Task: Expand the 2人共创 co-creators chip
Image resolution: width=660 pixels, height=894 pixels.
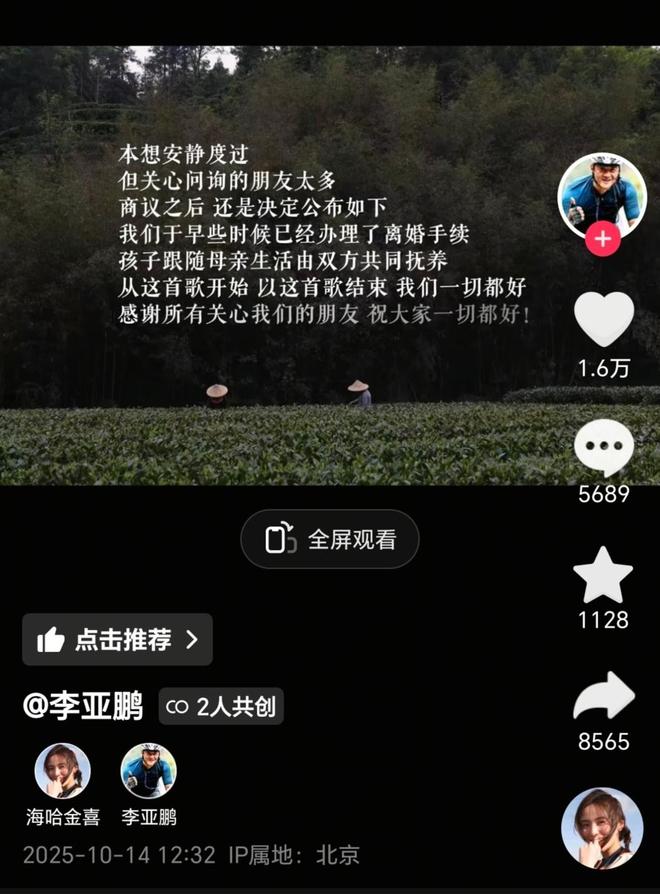Action: [221, 707]
